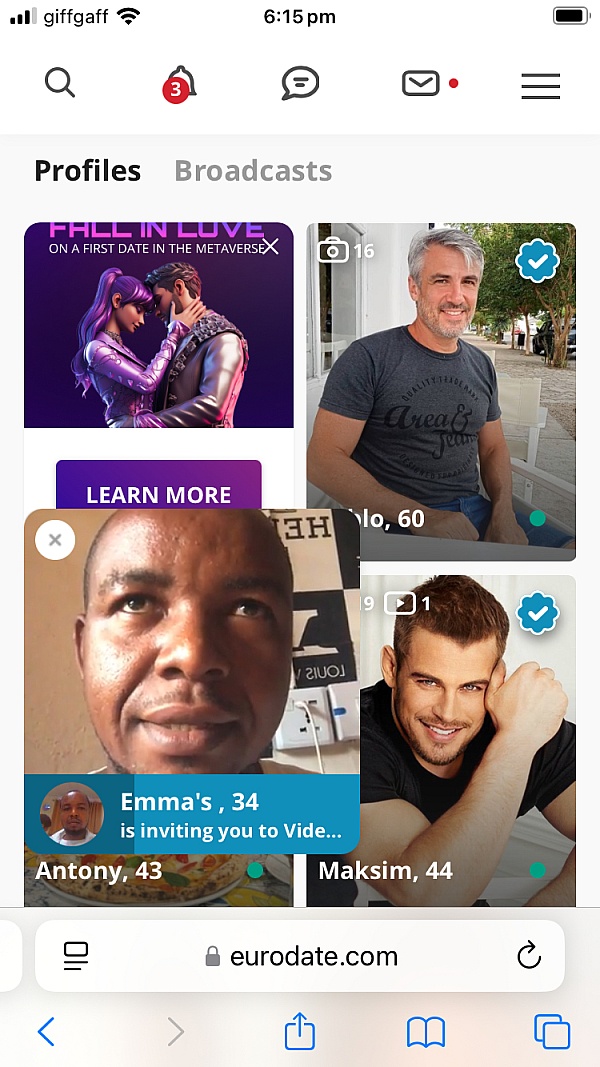Go back to the previous page
Image resolution: width=600 pixels, height=1067 pixels.
pos(46,1031)
